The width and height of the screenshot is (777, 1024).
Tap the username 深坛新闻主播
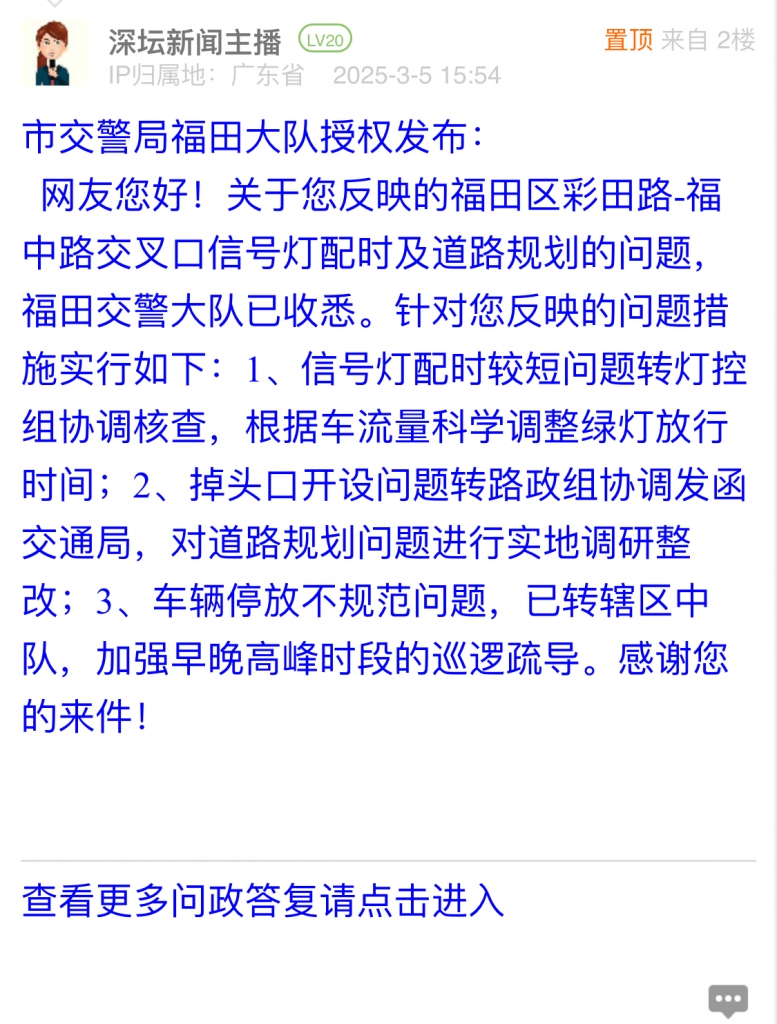(195, 40)
